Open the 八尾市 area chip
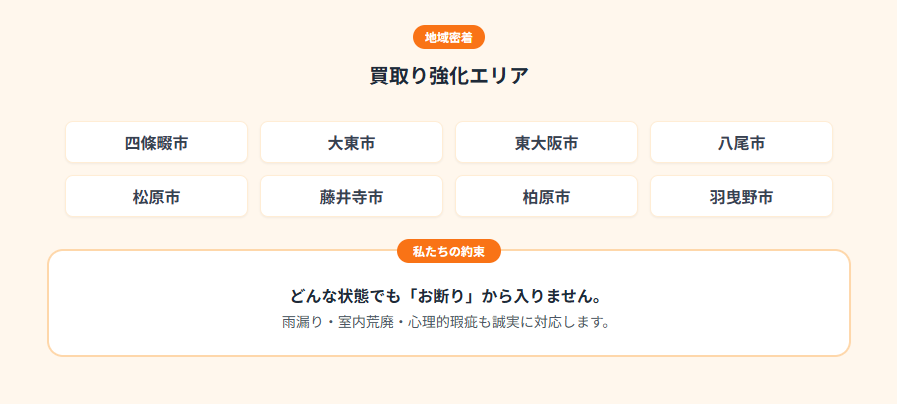The height and width of the screenshot is (404, 897). tap(741, 143)
